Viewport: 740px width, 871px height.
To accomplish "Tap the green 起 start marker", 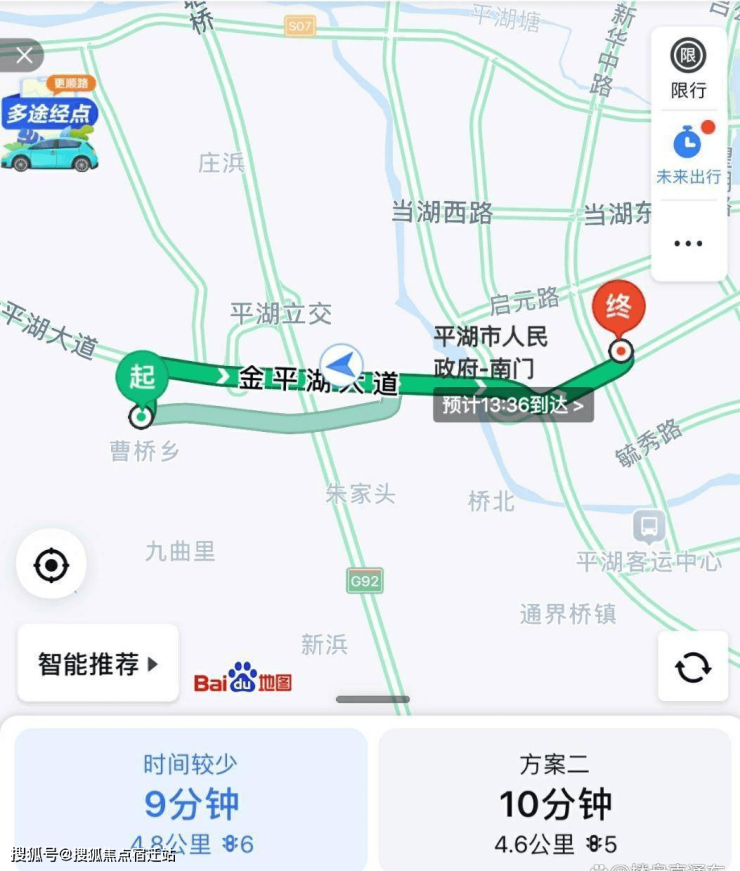I will (141, 378).
